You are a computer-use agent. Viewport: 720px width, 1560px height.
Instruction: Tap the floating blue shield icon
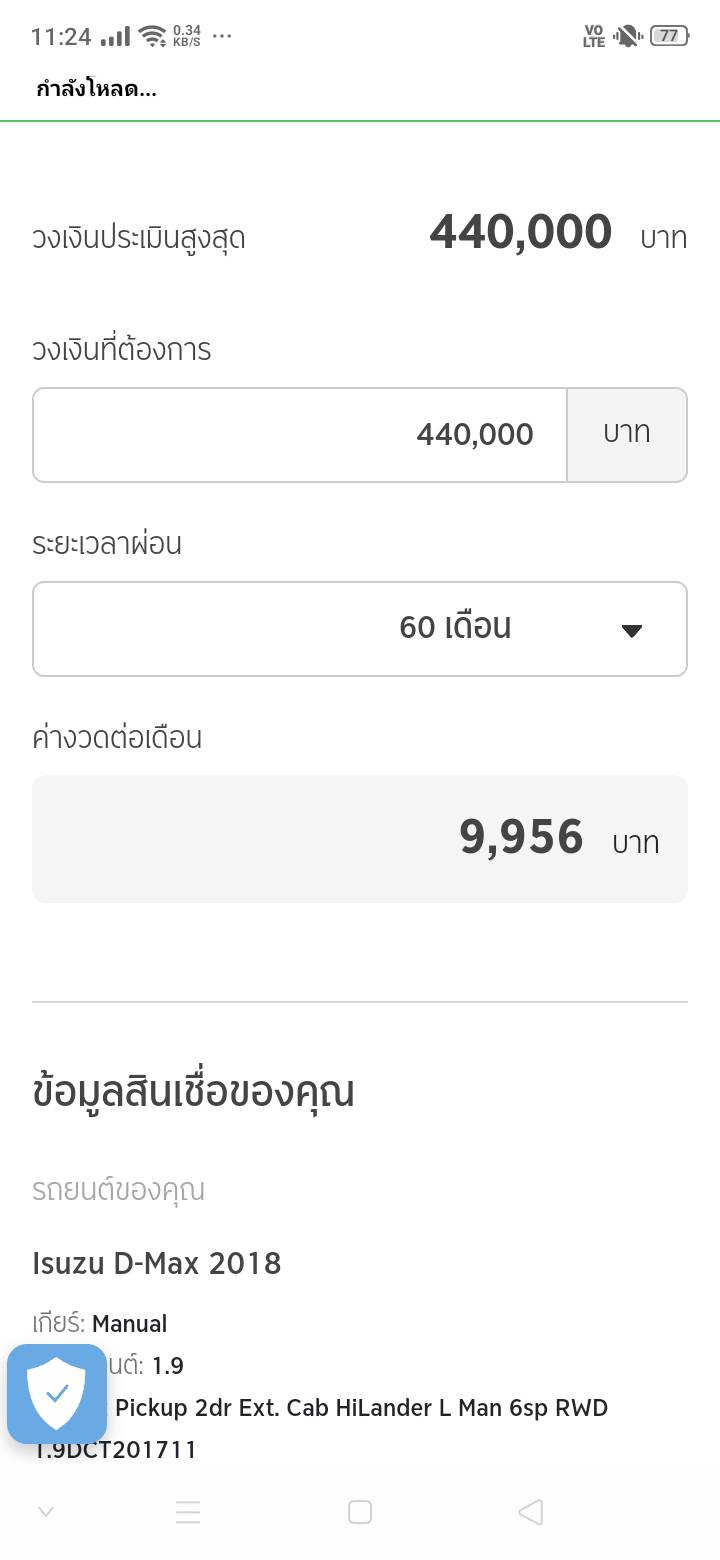pyautogui.click(x=57, y=1393)
